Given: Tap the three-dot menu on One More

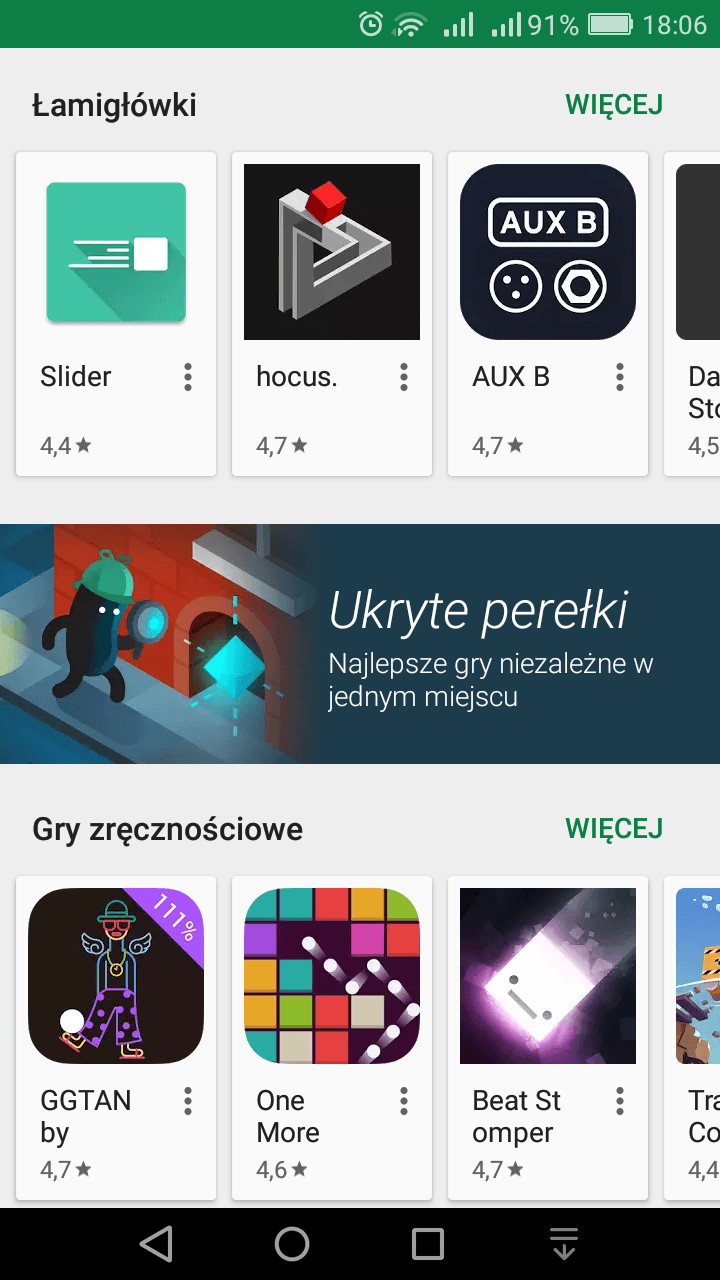Looking at the screenshot, I should [404, 1101].
